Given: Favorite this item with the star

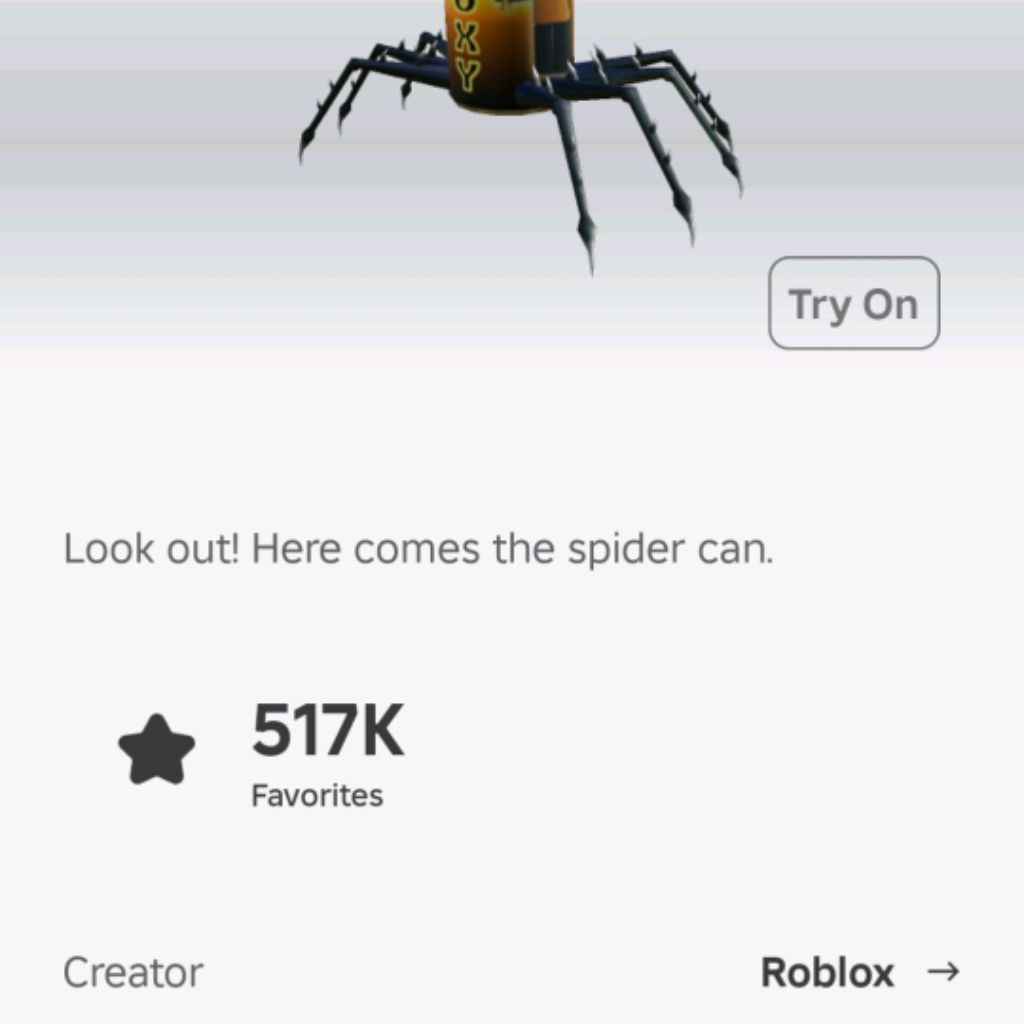Looking at the screenshot, I should (x=157, y=750).
